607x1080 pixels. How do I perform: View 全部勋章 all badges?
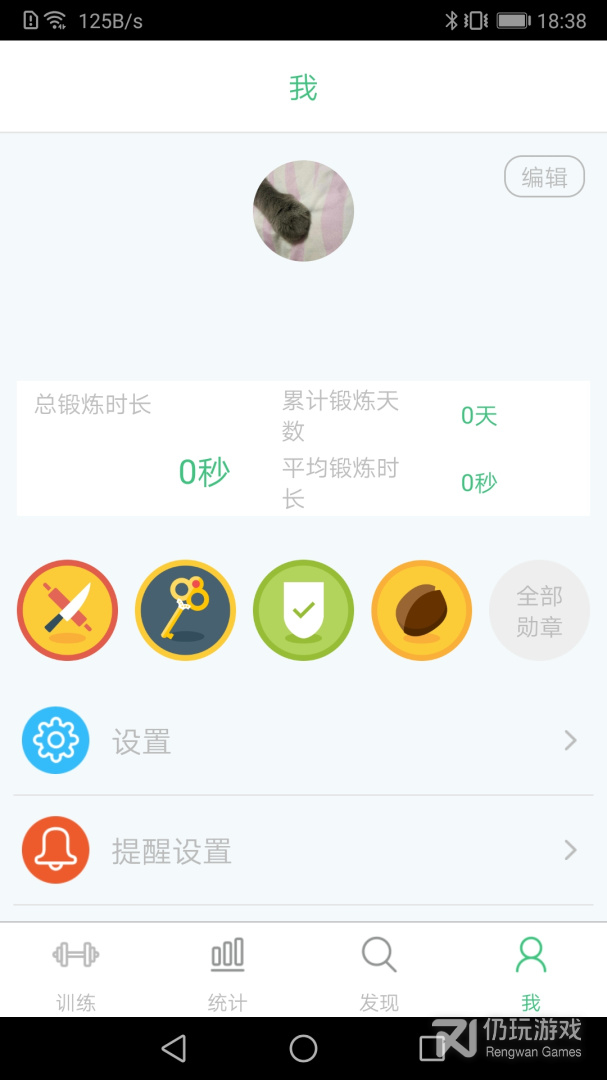tap(539, 611)
